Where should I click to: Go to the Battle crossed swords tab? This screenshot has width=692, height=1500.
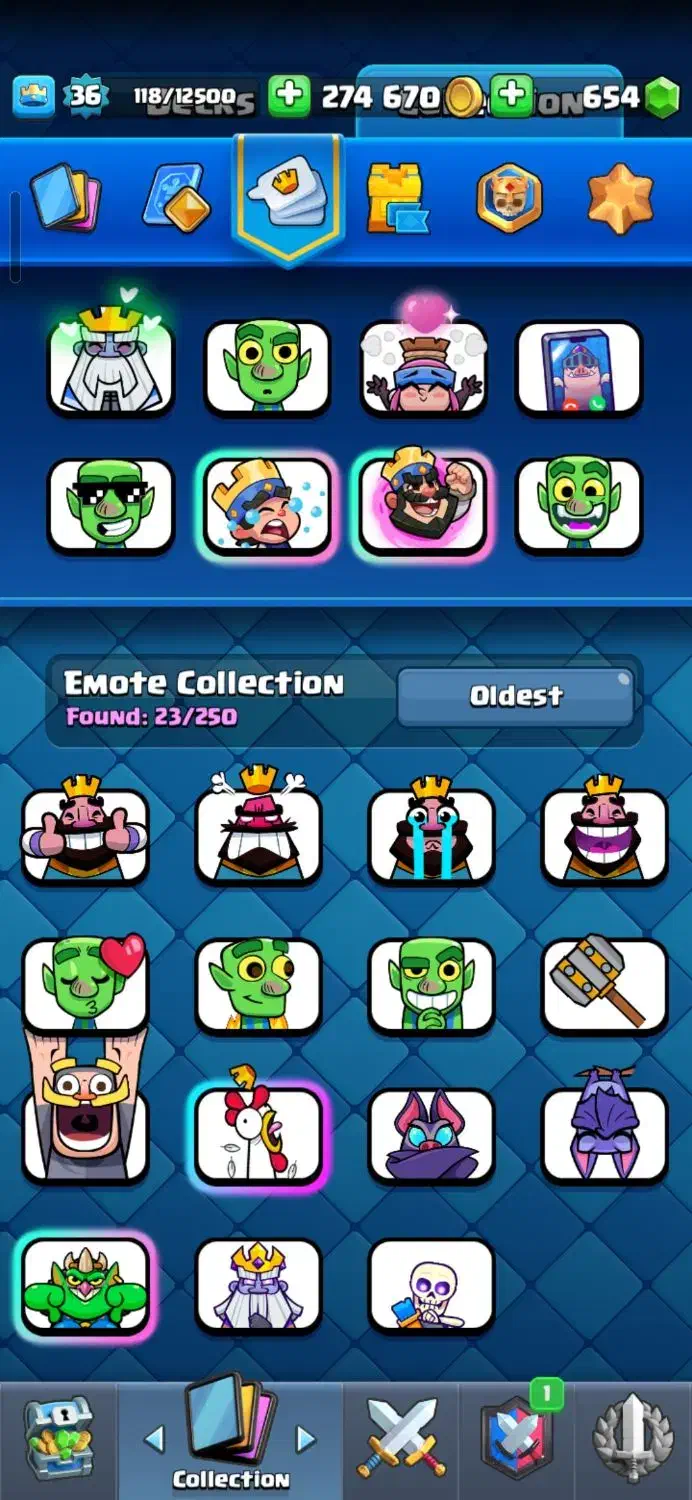click(x=401, y=1440)
